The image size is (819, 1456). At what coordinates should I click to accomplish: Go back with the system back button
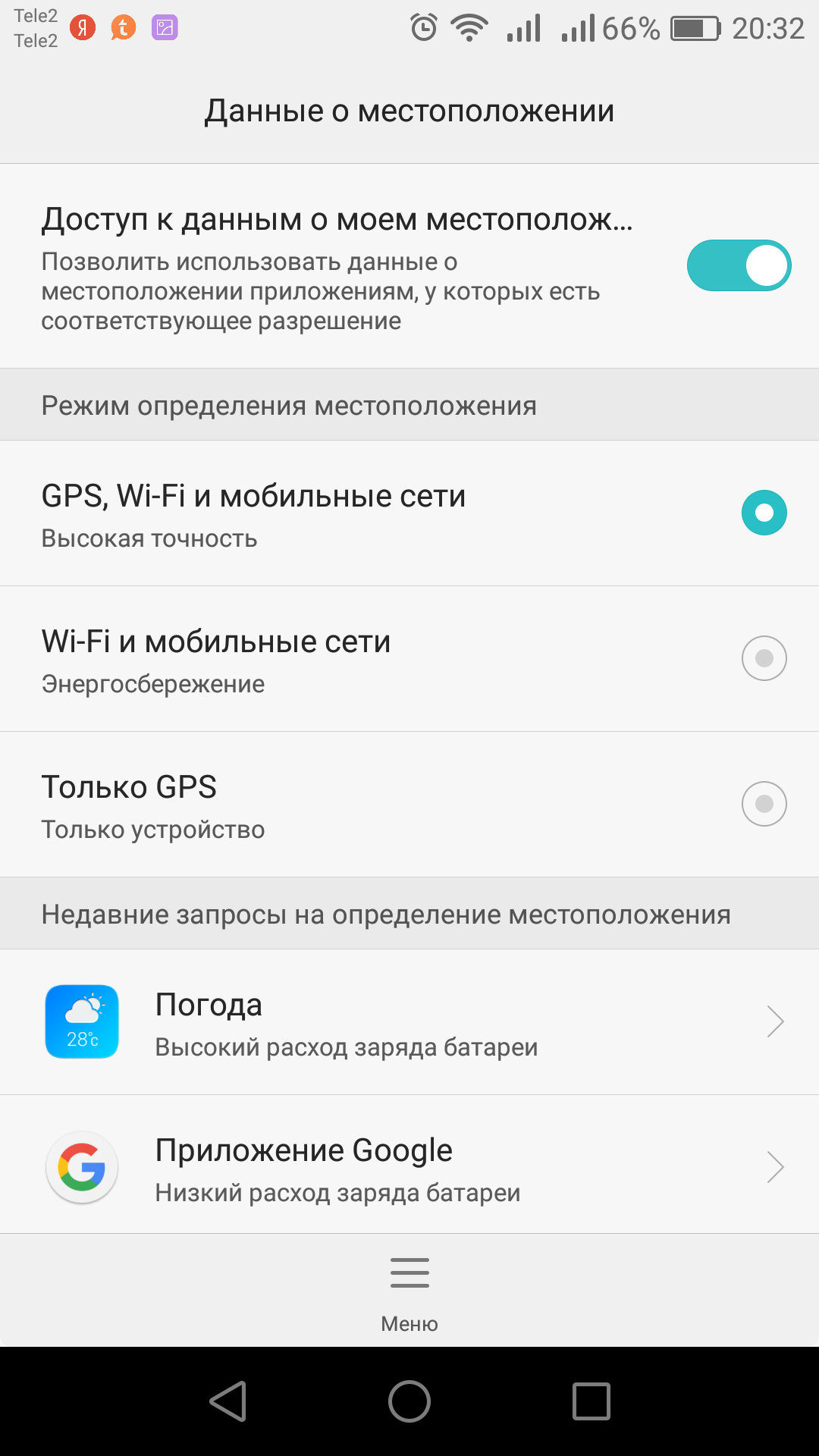point(227,1401)
